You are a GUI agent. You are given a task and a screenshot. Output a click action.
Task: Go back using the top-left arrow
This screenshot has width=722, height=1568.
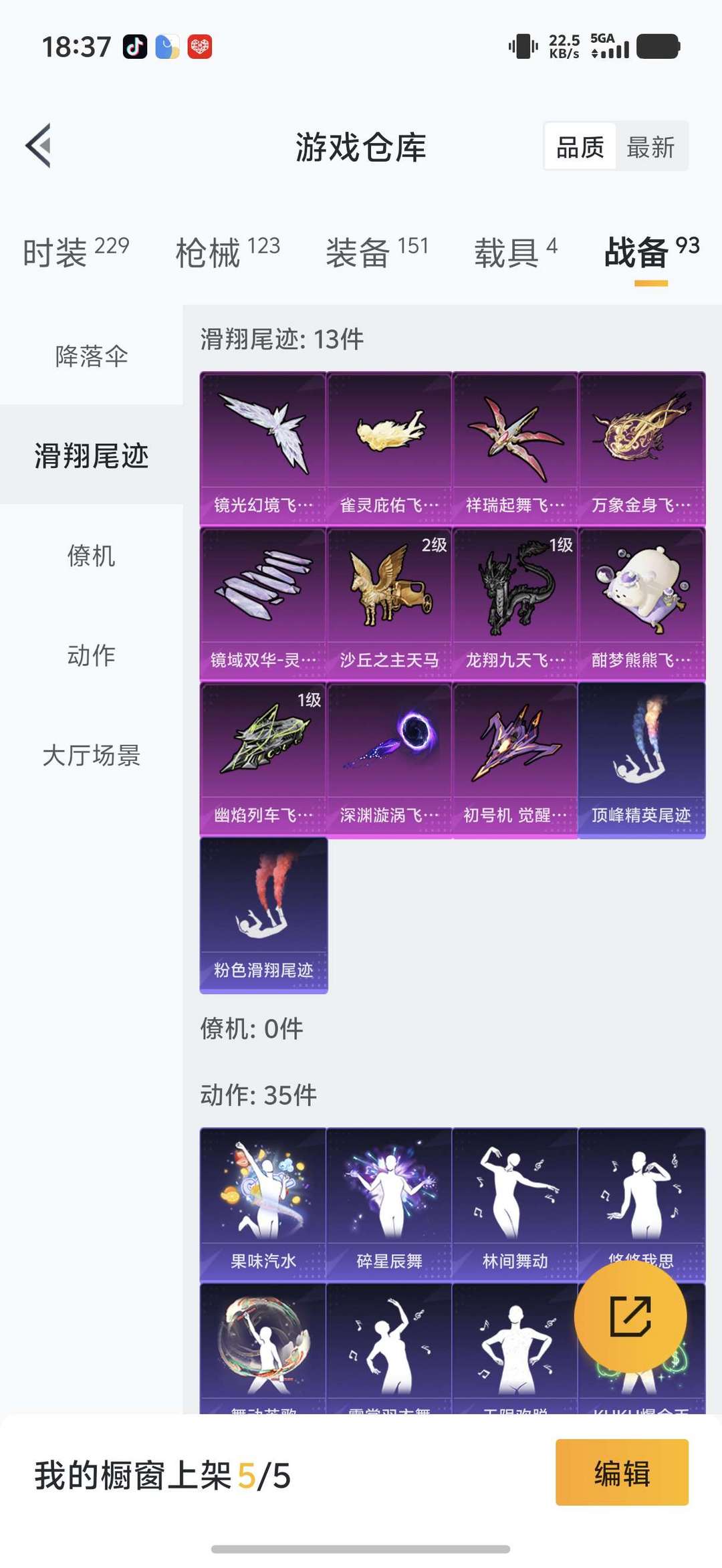39,146
